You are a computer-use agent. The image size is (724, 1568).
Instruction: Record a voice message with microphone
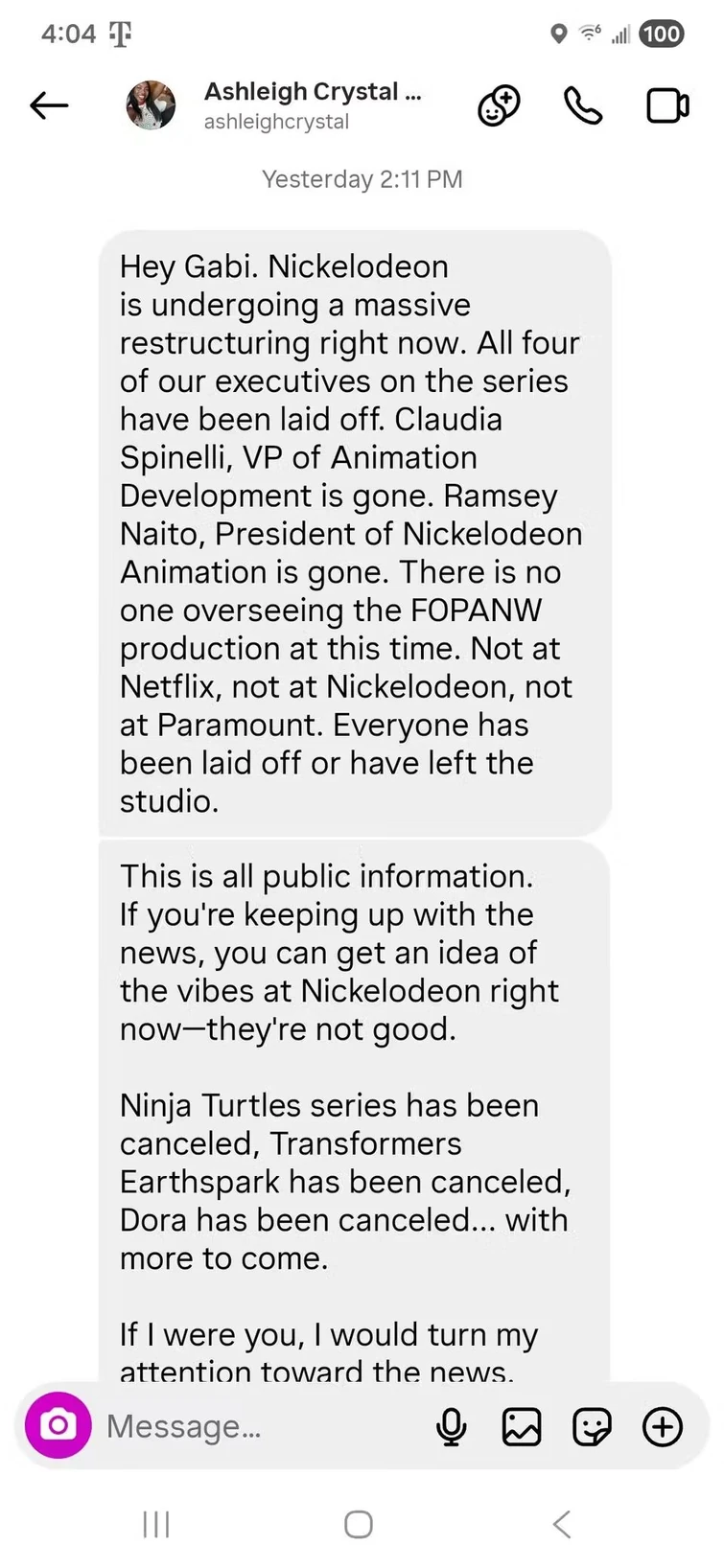click(x=451, y=1427)
